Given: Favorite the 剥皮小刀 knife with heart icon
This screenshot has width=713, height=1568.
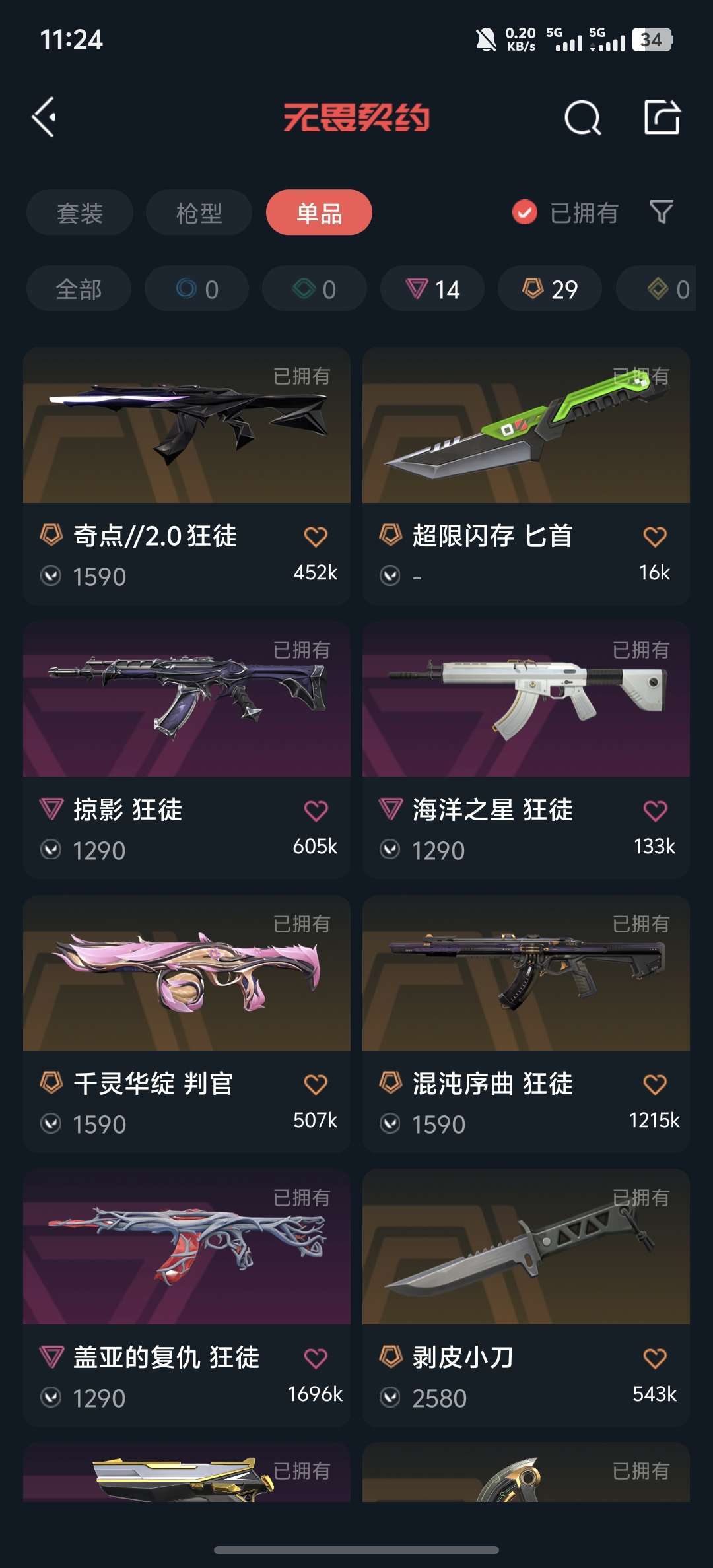Looking at the screenshot, I should pos(655,1358).
